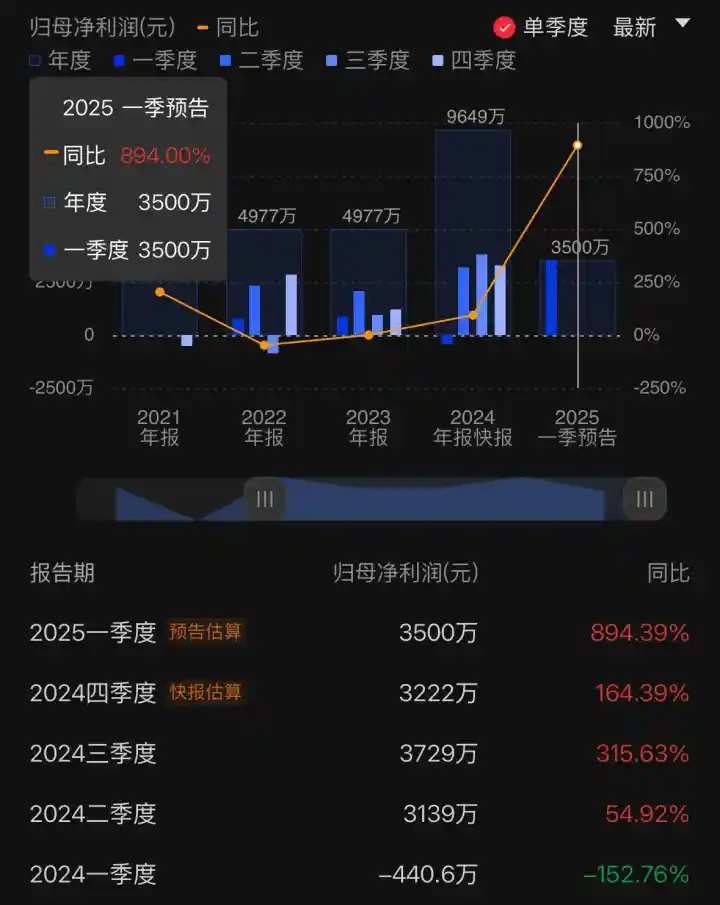Click the left range handle icon on slider

click(265, 499)
